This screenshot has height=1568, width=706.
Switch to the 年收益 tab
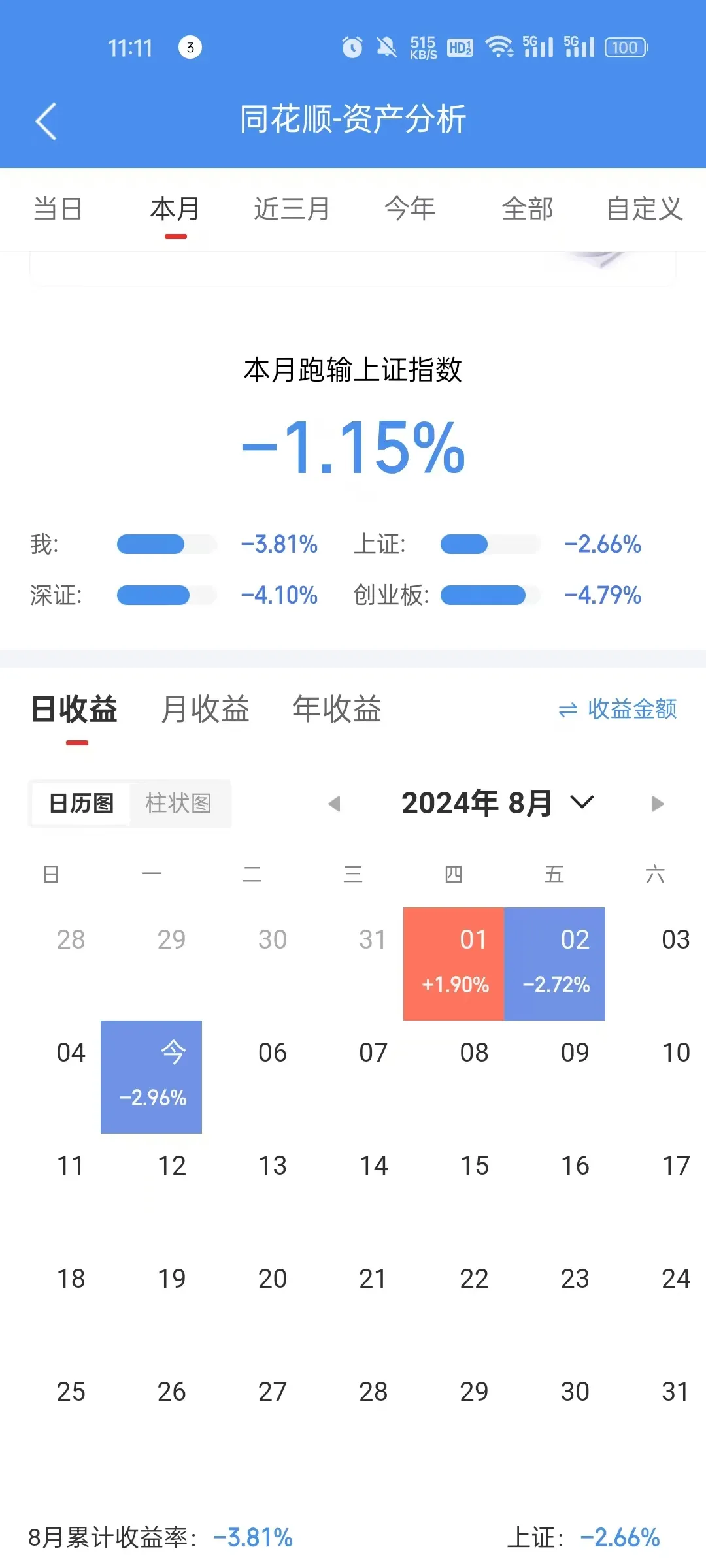(x=336, y=710)
